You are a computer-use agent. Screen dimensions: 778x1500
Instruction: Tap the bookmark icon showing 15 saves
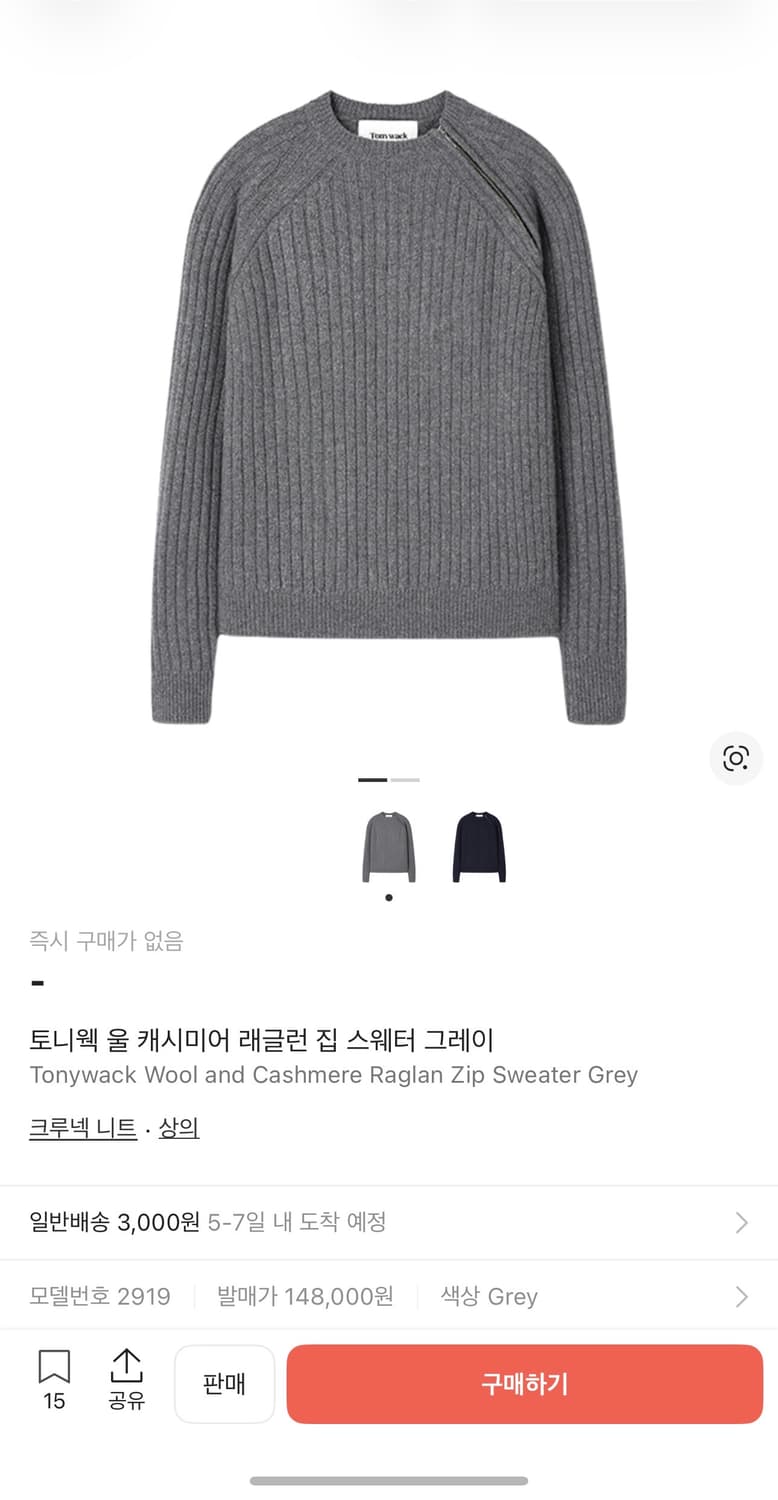53,1383
